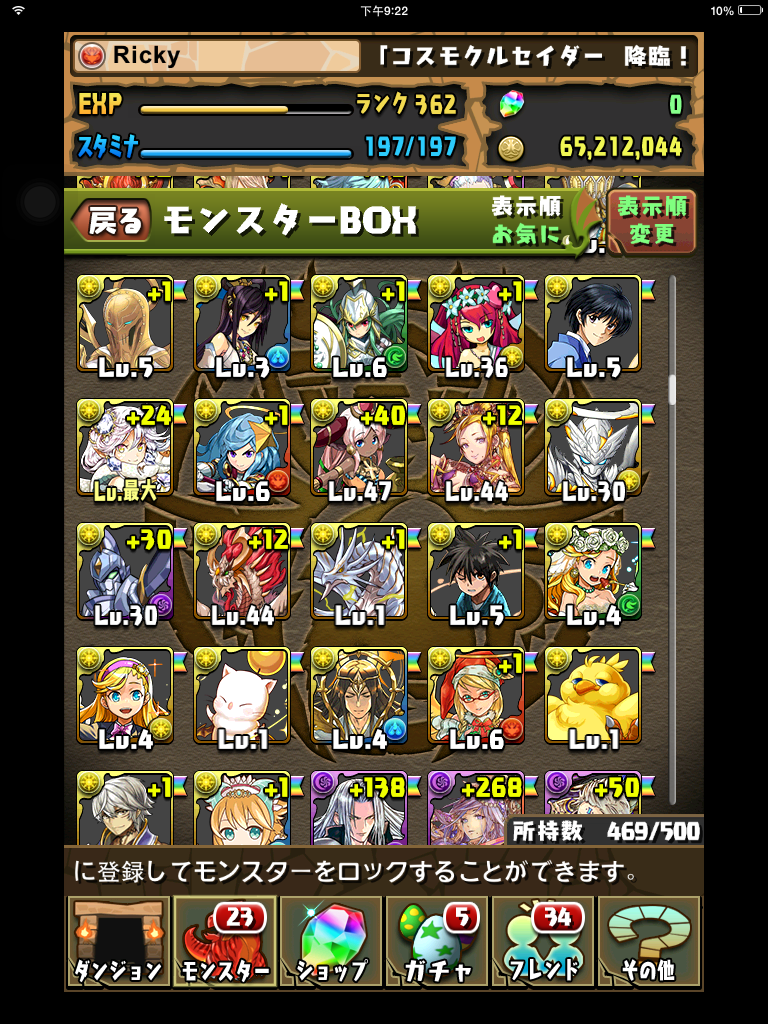Go to the ショップ tab
This screenshot has width=768, height=1024.
coord(331,943)
